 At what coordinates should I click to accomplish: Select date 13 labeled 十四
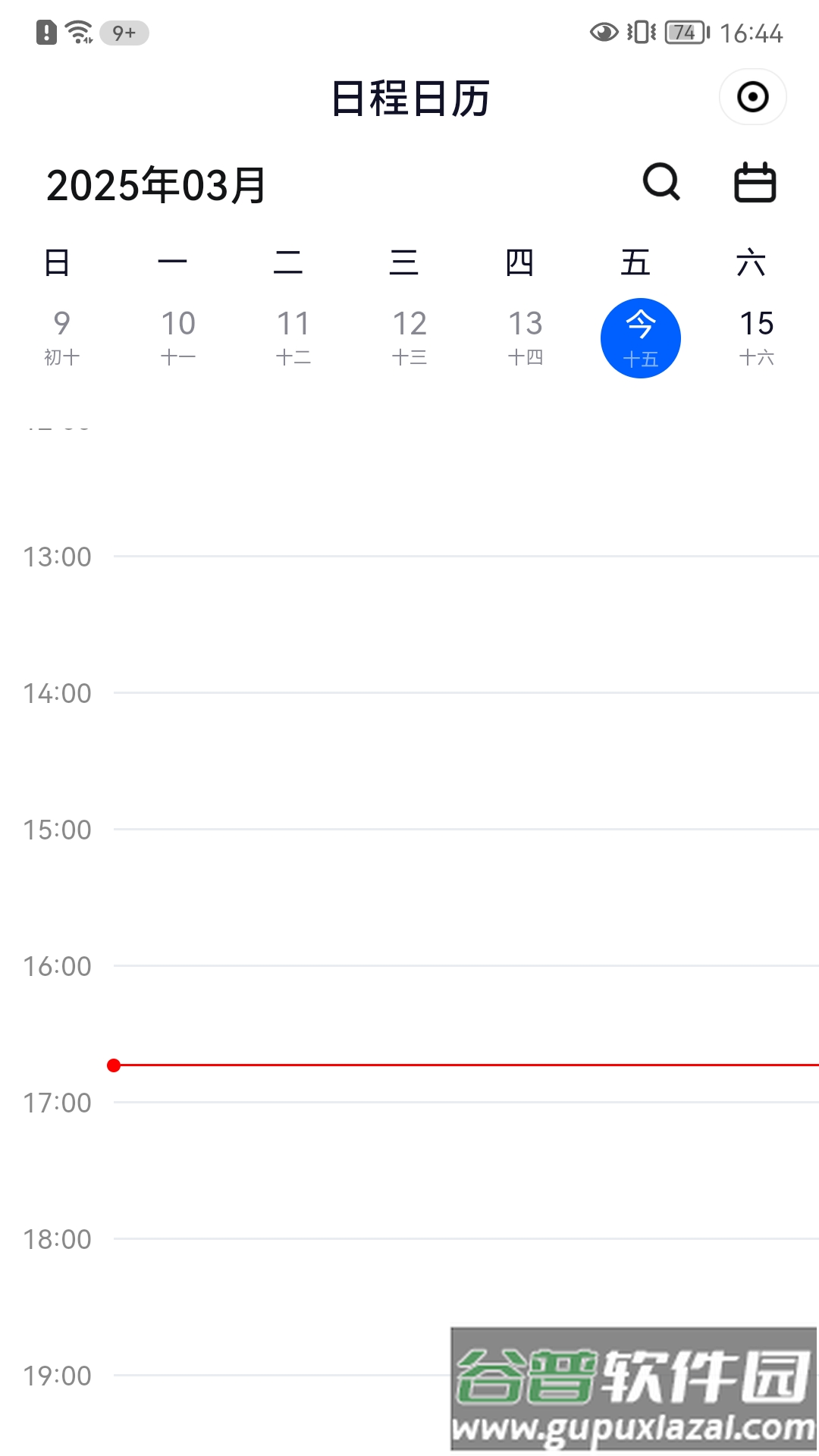pyautogui.click(x=524, y=337)
